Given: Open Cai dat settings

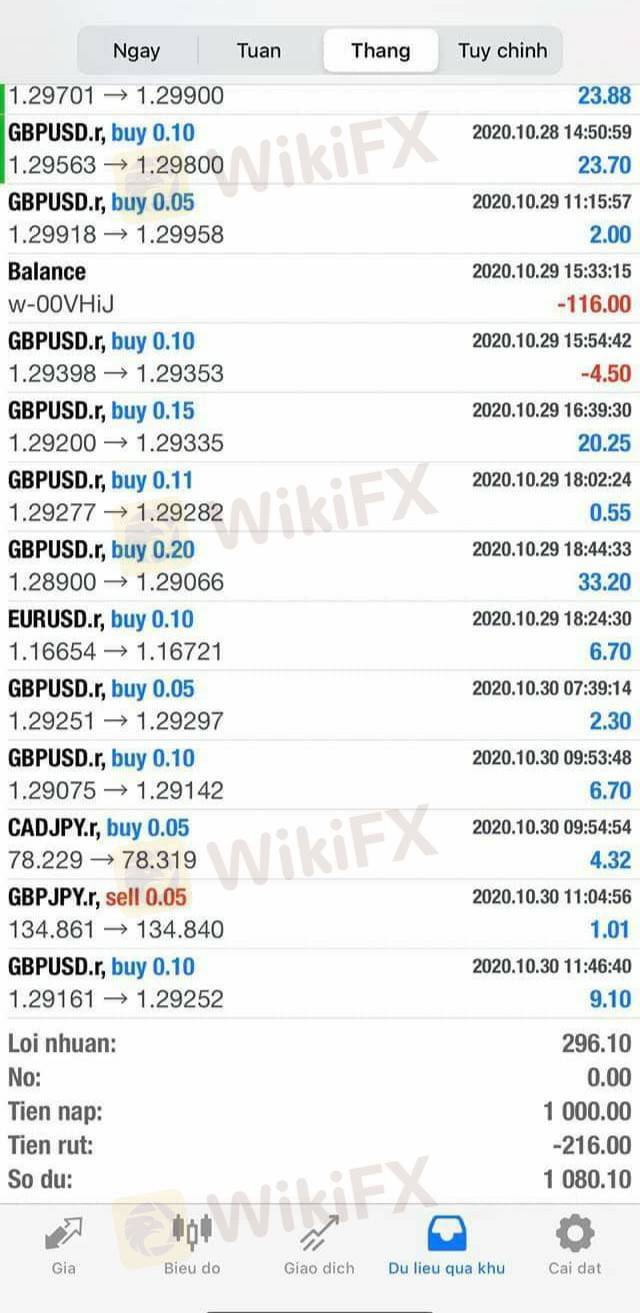Looking at the screenshot, I should pyautogui.click(x=574, y=1245).
